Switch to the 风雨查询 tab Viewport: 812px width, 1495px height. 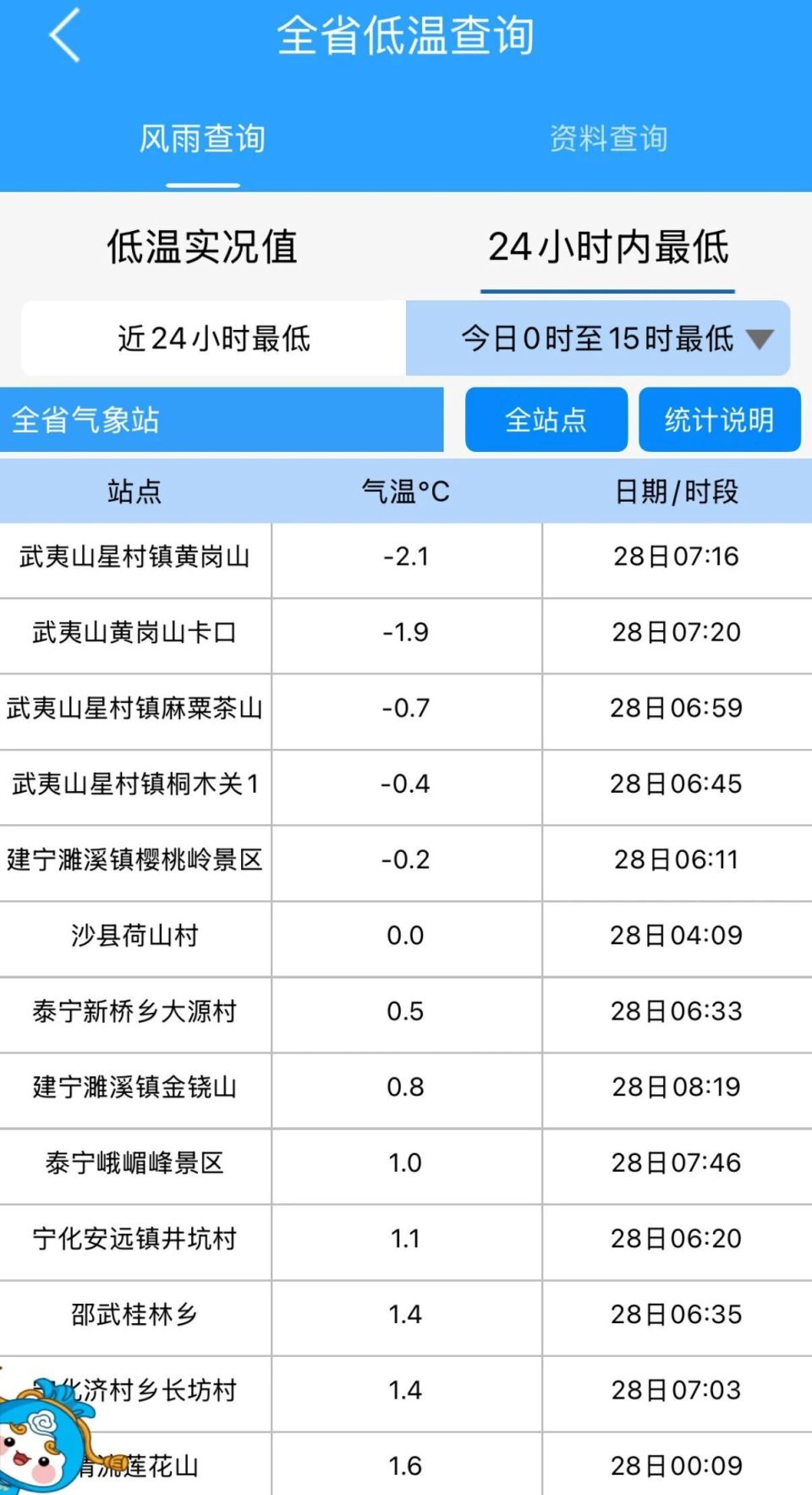tap(203, 140)
